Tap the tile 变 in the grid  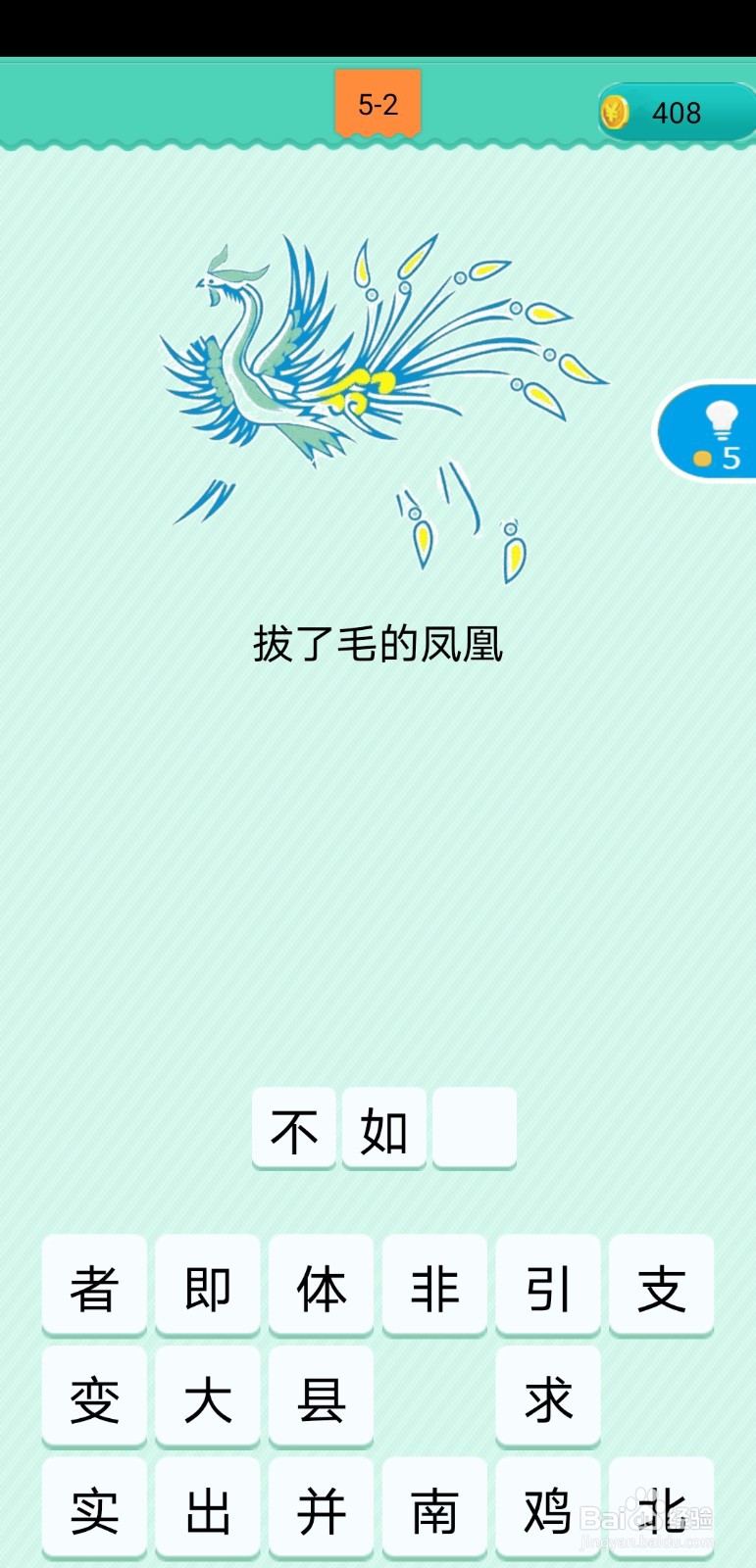click(x=94, y=1396)
